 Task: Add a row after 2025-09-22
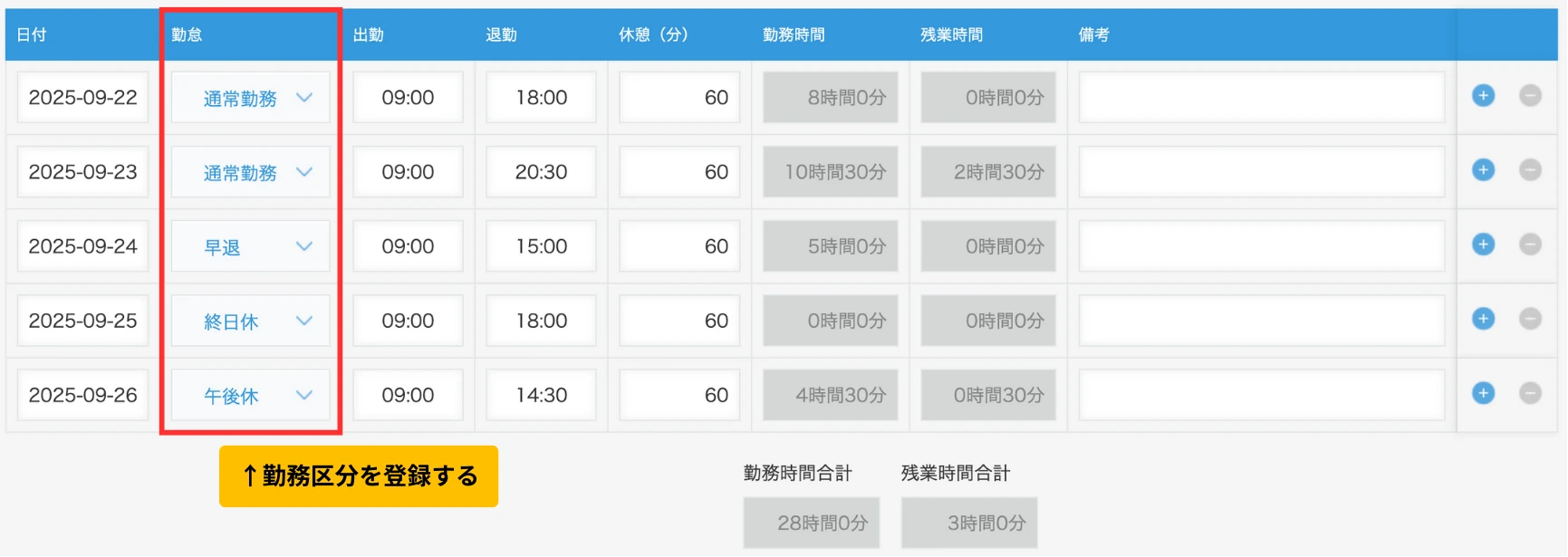pyautogui.click(x=1483, y=95)
